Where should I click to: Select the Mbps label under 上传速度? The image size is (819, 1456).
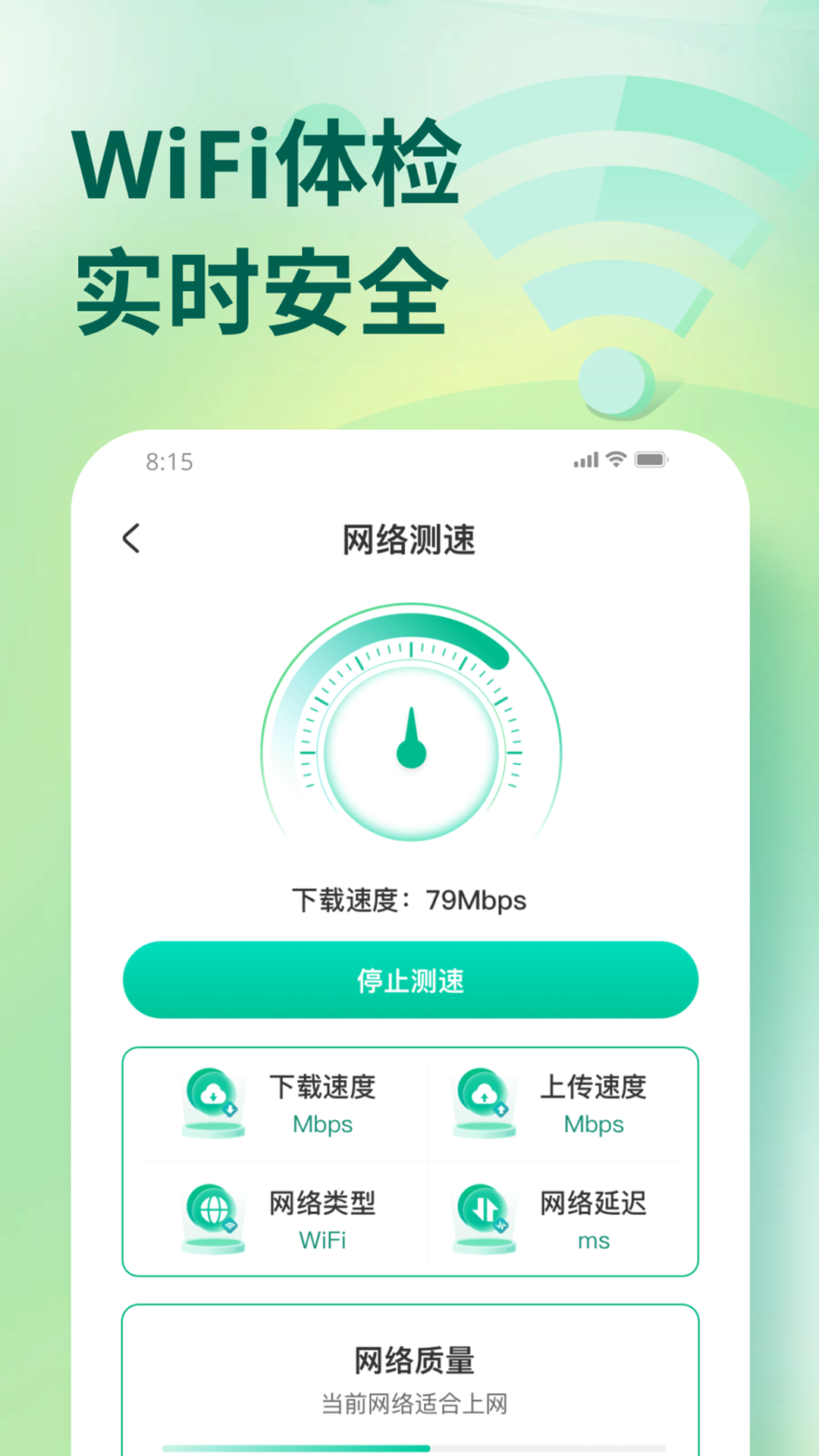594,1125
